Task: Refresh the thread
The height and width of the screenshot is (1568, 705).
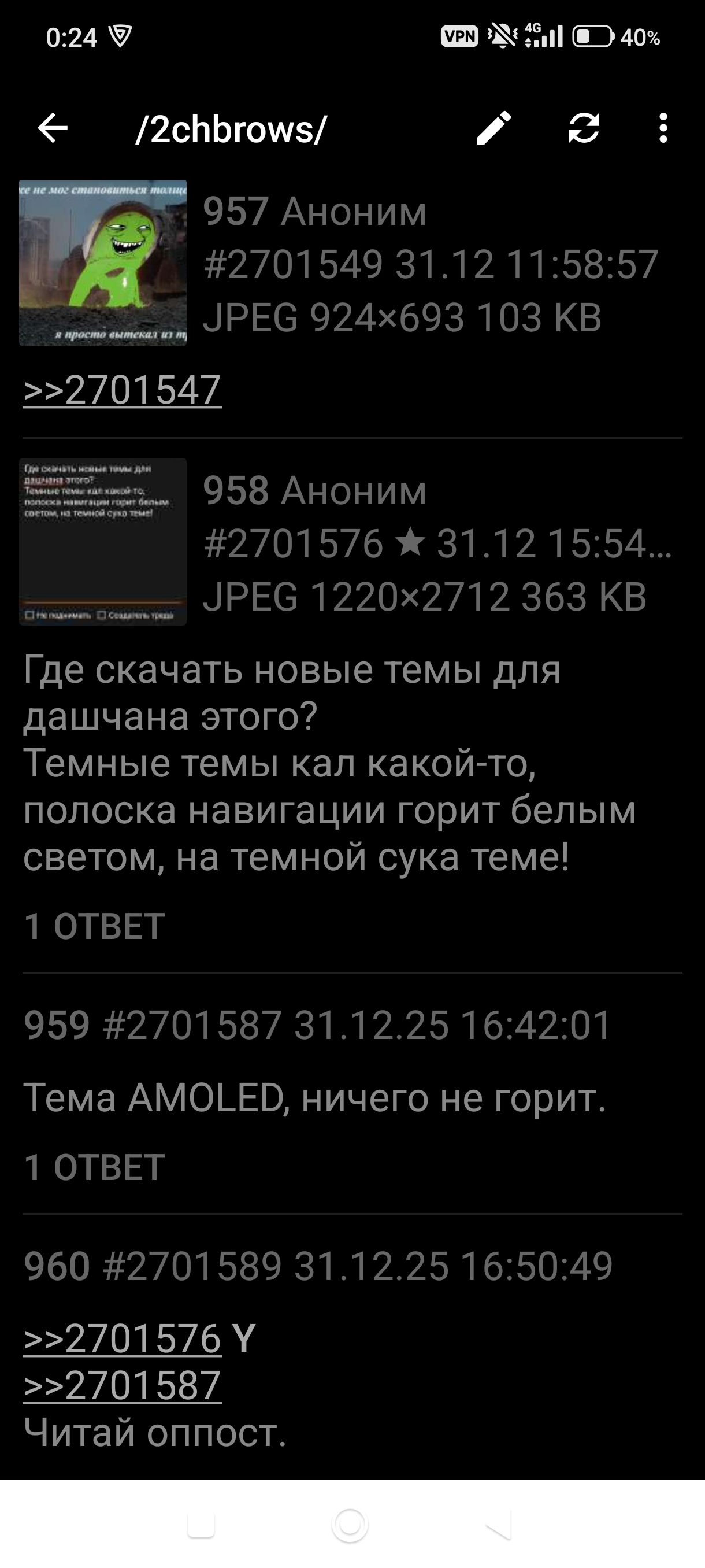Action: click(583, 128)
